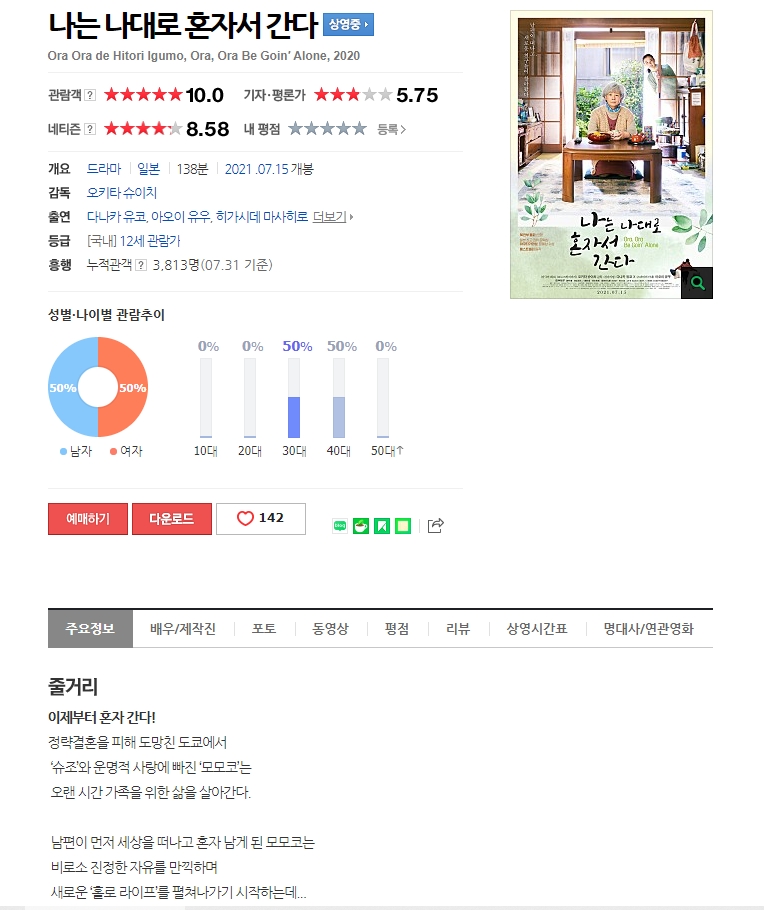Open director 오키타 슈이치 link
This screenshot has width=764, height=910.
point(122,192)
